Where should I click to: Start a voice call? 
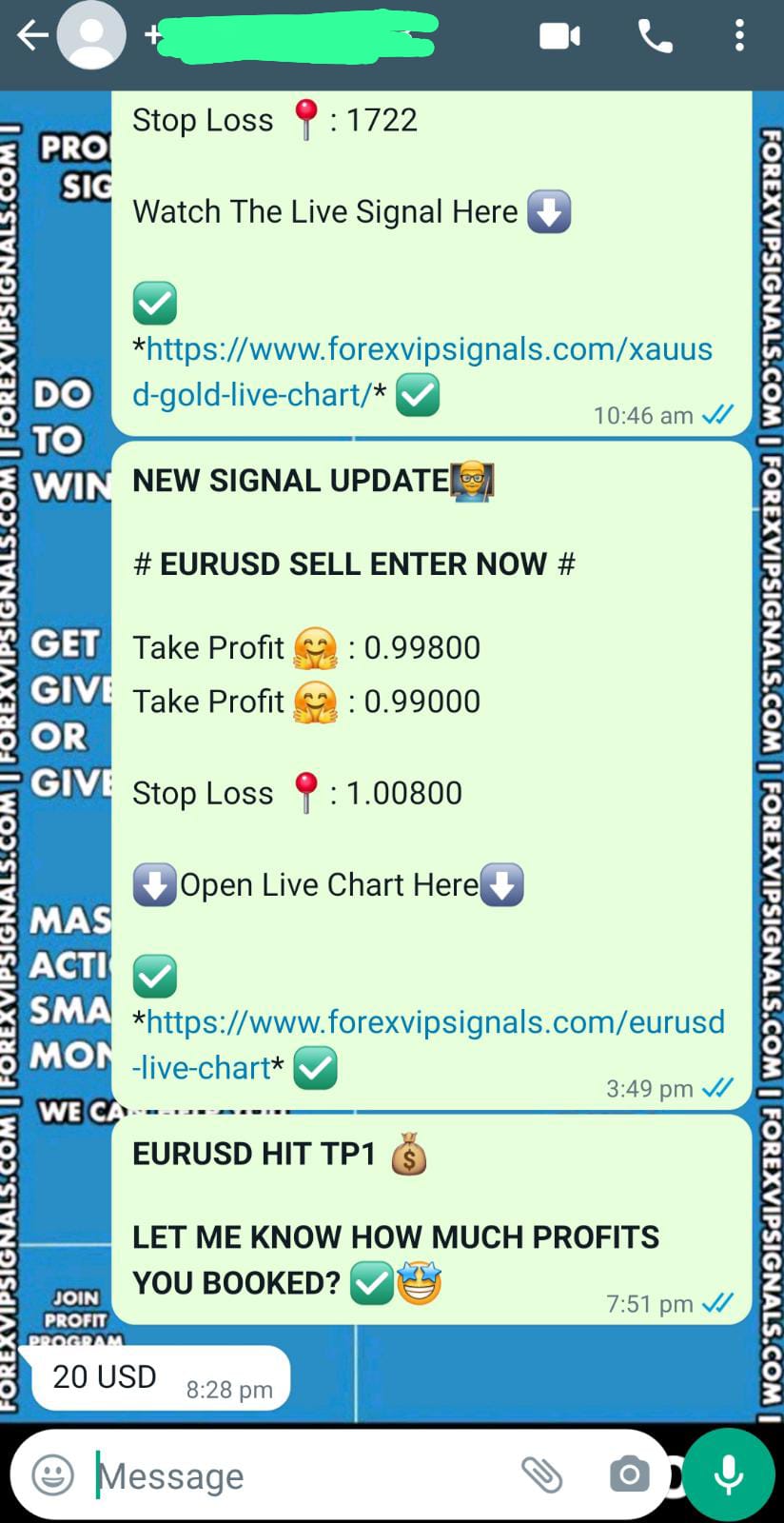point(655,36)
